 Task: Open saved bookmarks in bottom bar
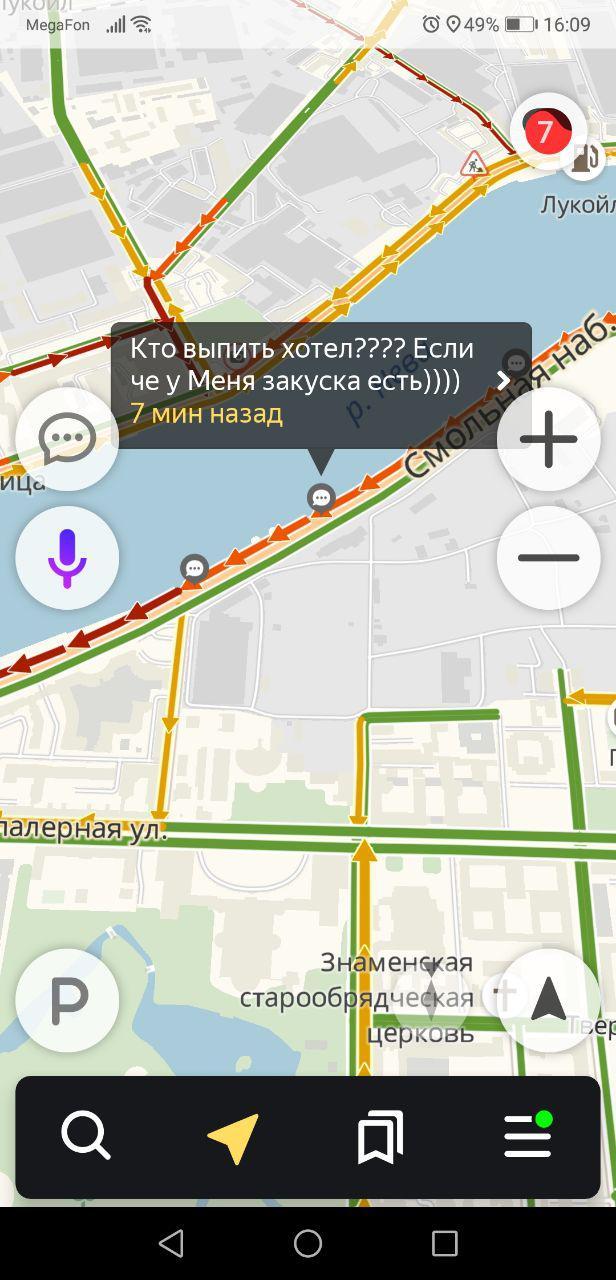coord(380,1138)
